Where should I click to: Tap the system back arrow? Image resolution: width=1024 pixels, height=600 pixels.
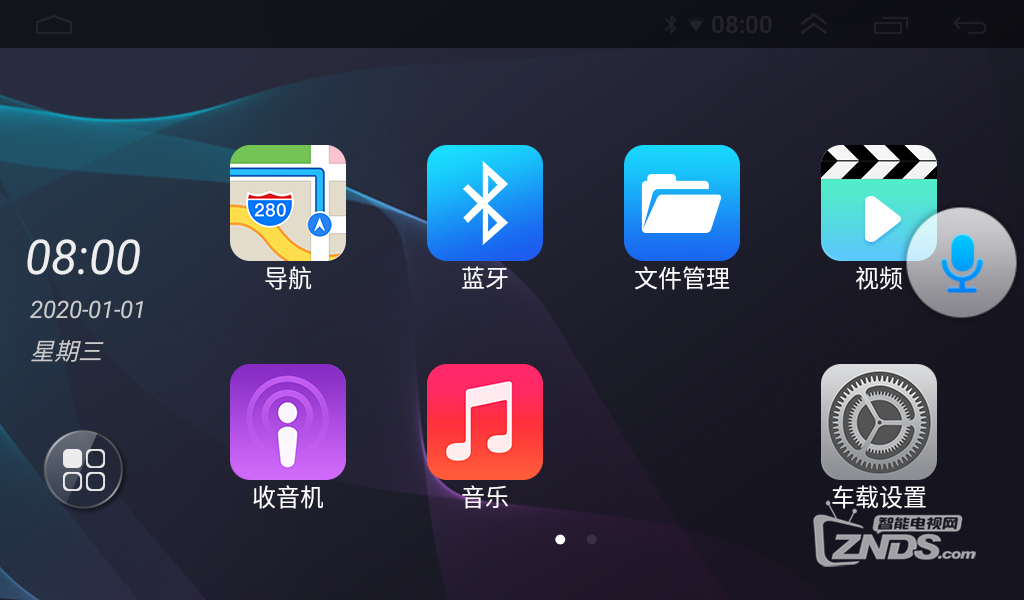[969, 25]
